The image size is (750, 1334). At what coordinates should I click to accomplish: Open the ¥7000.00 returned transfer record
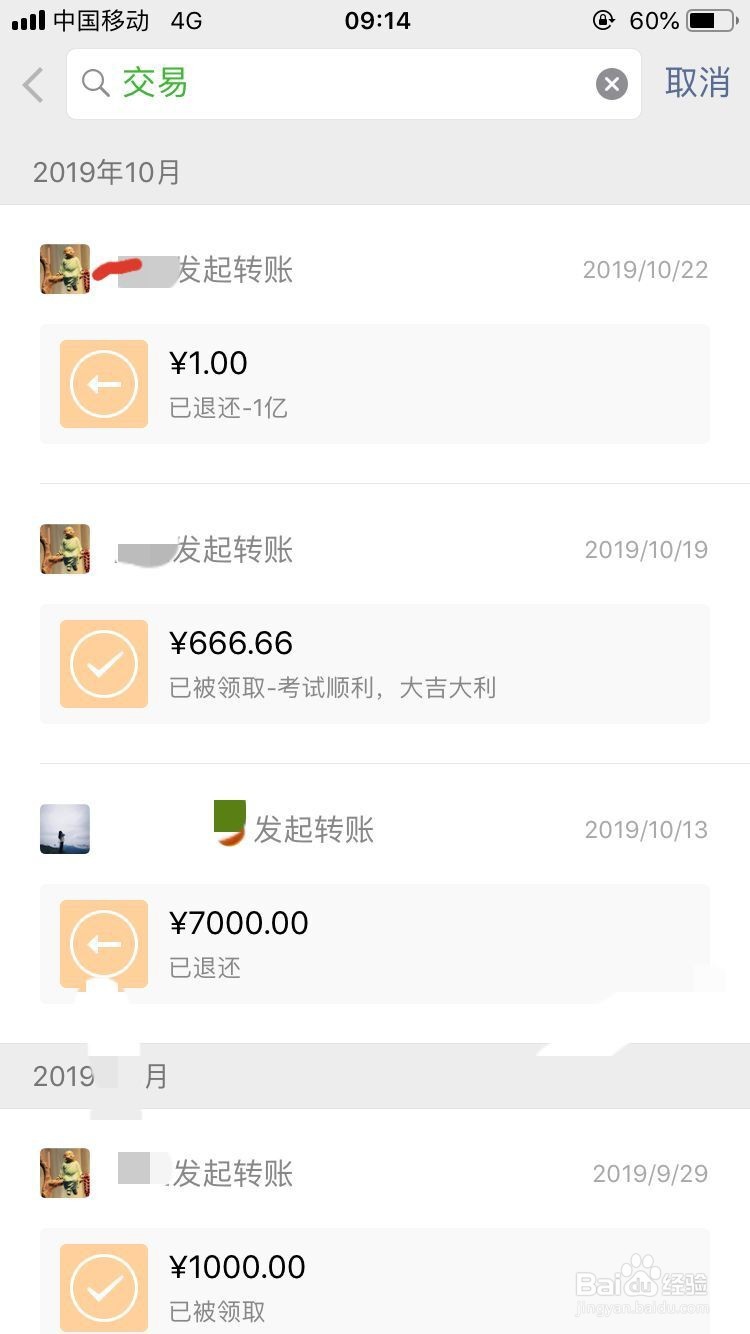(375, 943)
